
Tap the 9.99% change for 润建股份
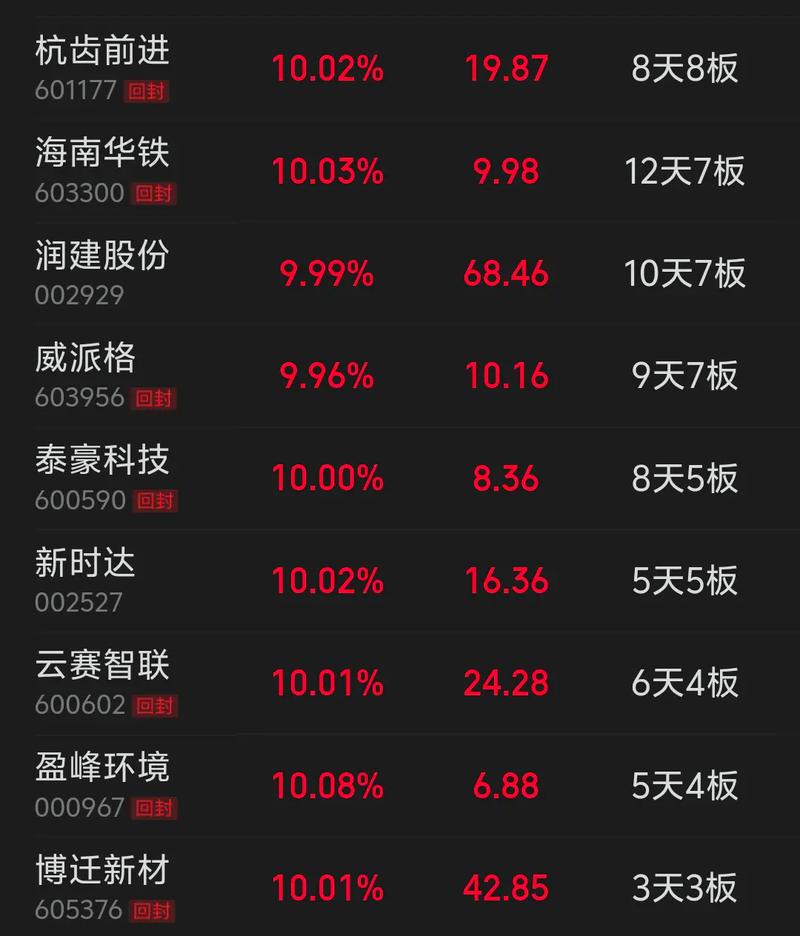point(328,273)
